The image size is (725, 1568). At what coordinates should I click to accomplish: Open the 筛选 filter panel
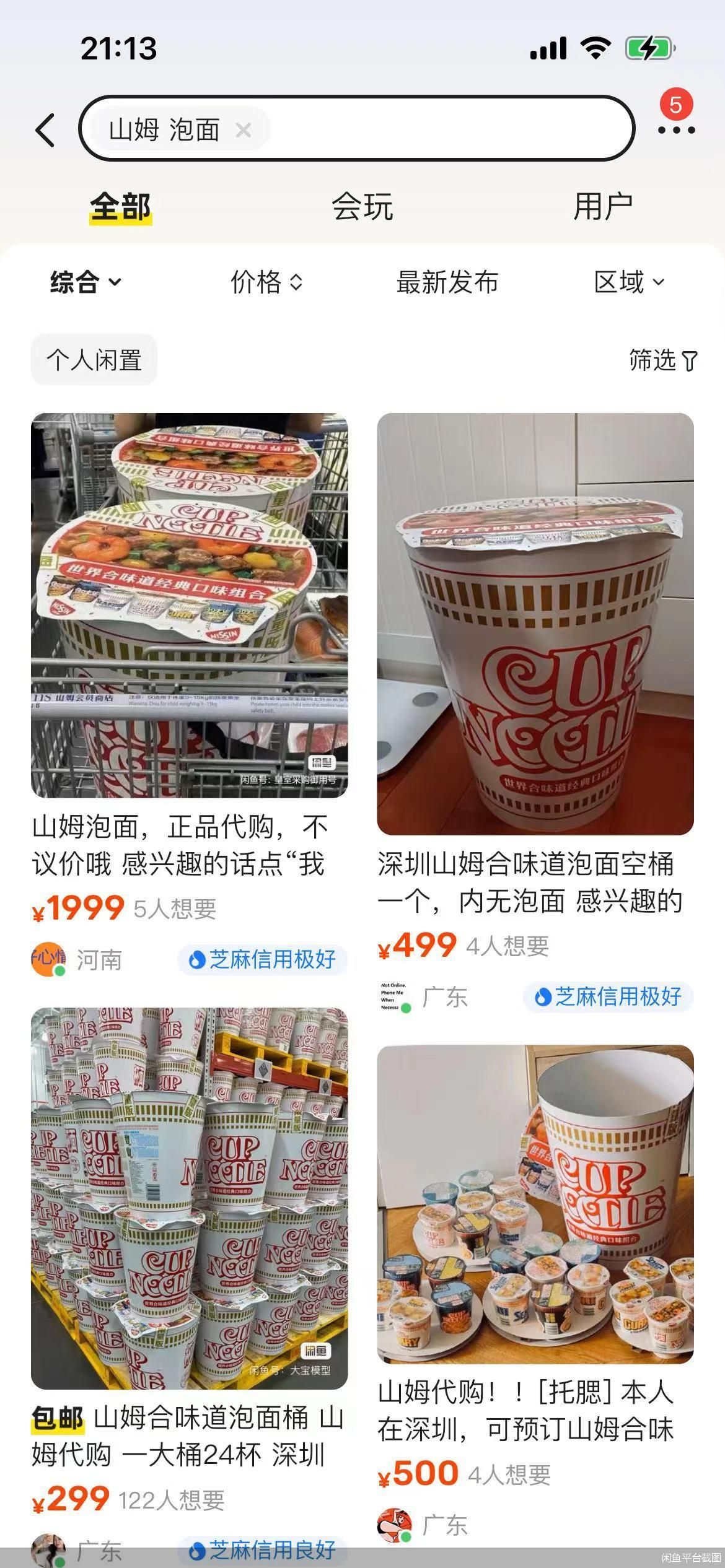[662, 360]
